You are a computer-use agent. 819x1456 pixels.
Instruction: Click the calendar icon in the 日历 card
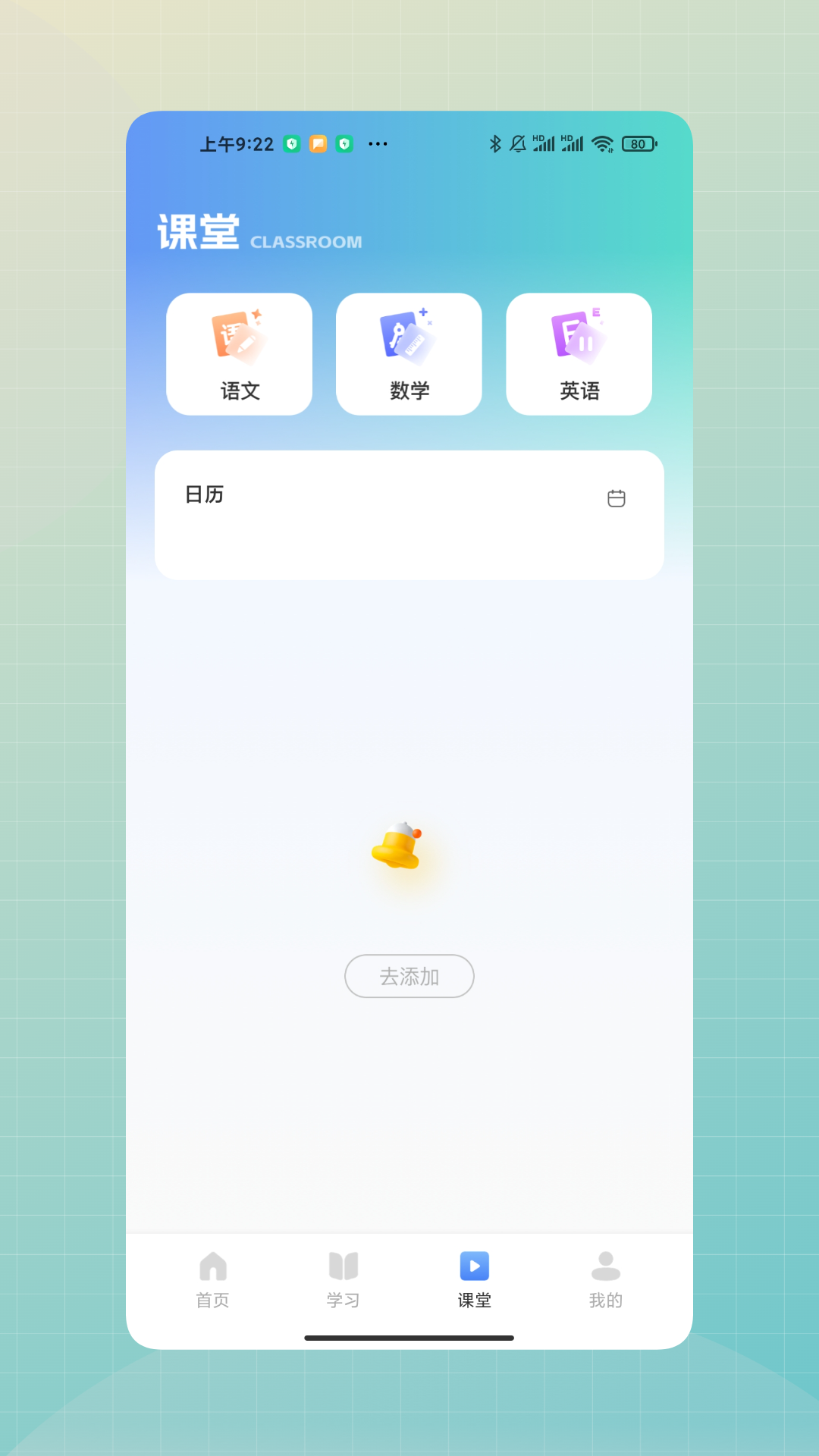(617, 498)
